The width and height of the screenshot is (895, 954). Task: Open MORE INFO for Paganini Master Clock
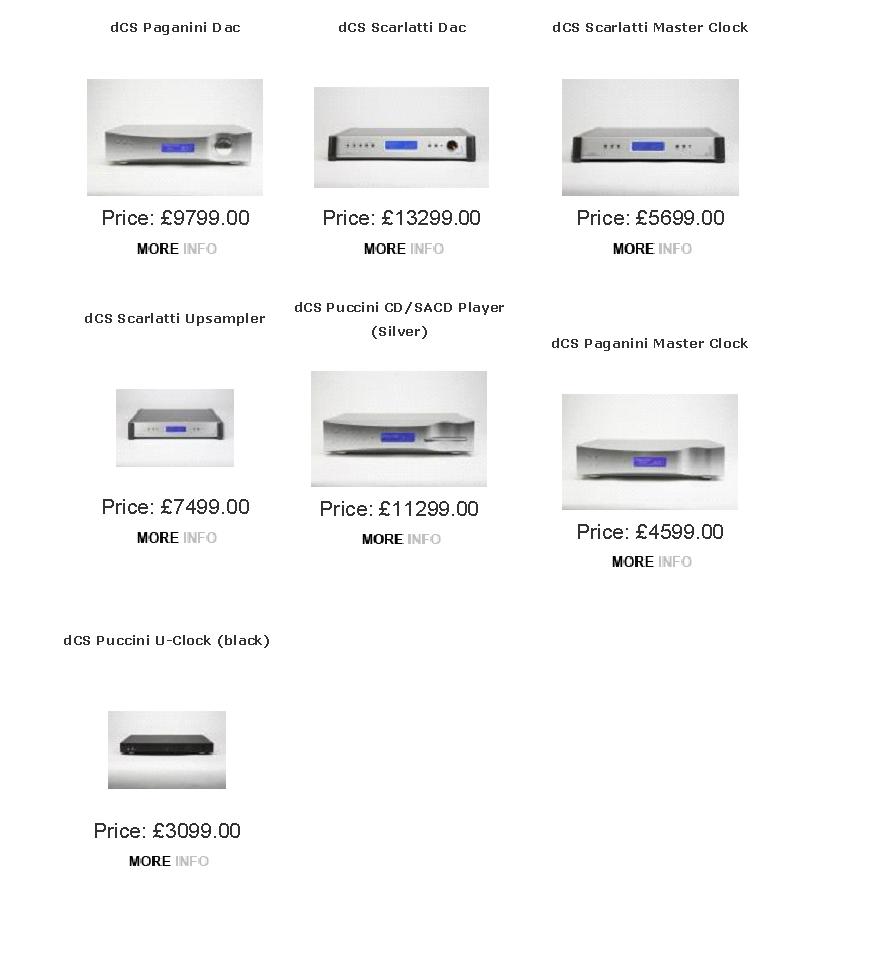[x=651, y=562]
